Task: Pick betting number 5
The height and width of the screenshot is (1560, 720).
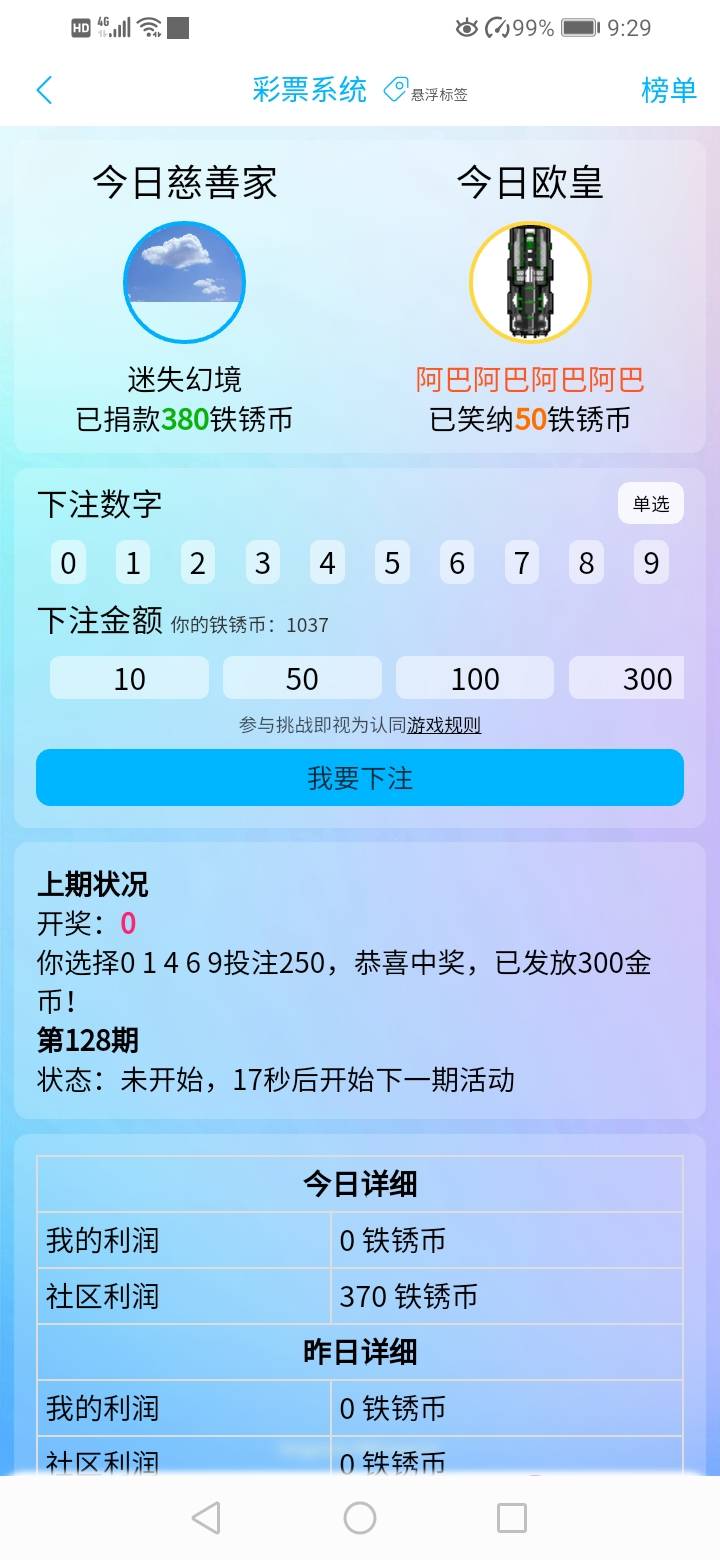Action: pyautogui.click(x=392, y=564)
